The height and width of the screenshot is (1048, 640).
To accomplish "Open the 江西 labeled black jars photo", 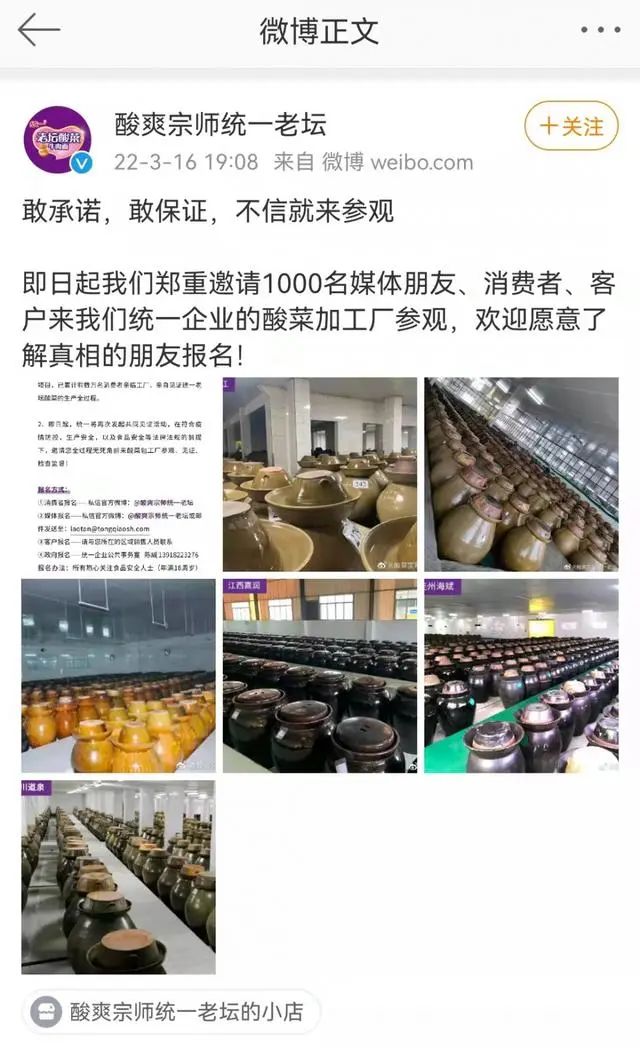I will [319, 676].
